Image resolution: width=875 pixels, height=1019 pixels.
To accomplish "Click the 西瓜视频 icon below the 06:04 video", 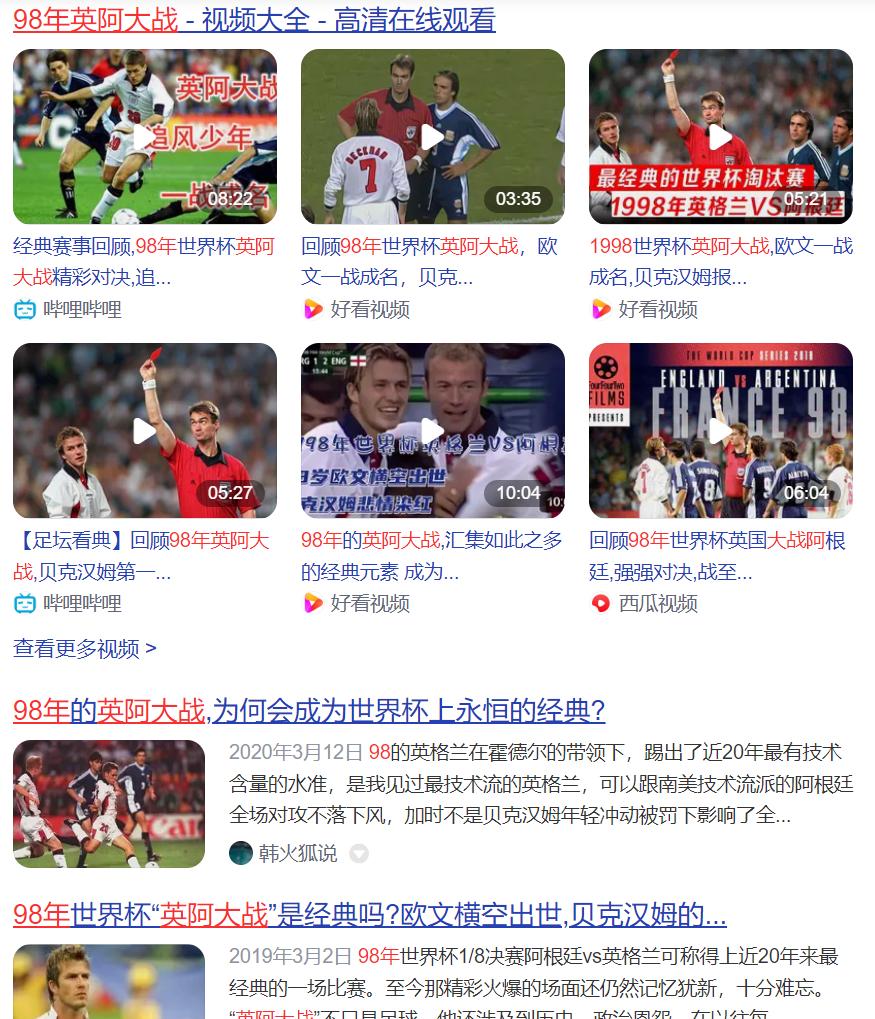I will pos(600,604).
